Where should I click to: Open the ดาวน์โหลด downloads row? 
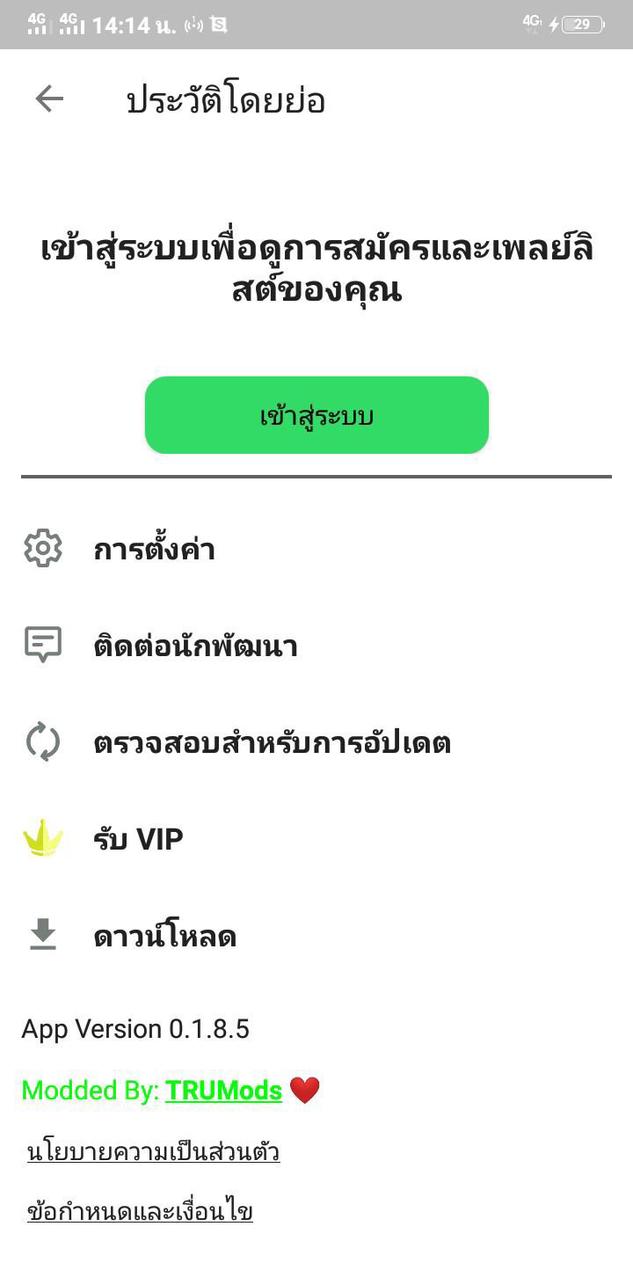click(165, 937)
